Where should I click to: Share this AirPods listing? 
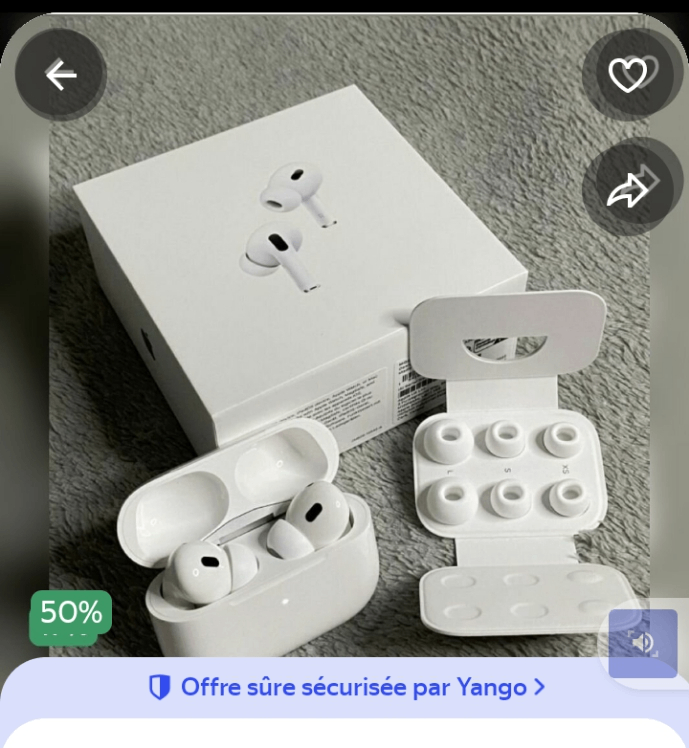(x=629, y=188)
